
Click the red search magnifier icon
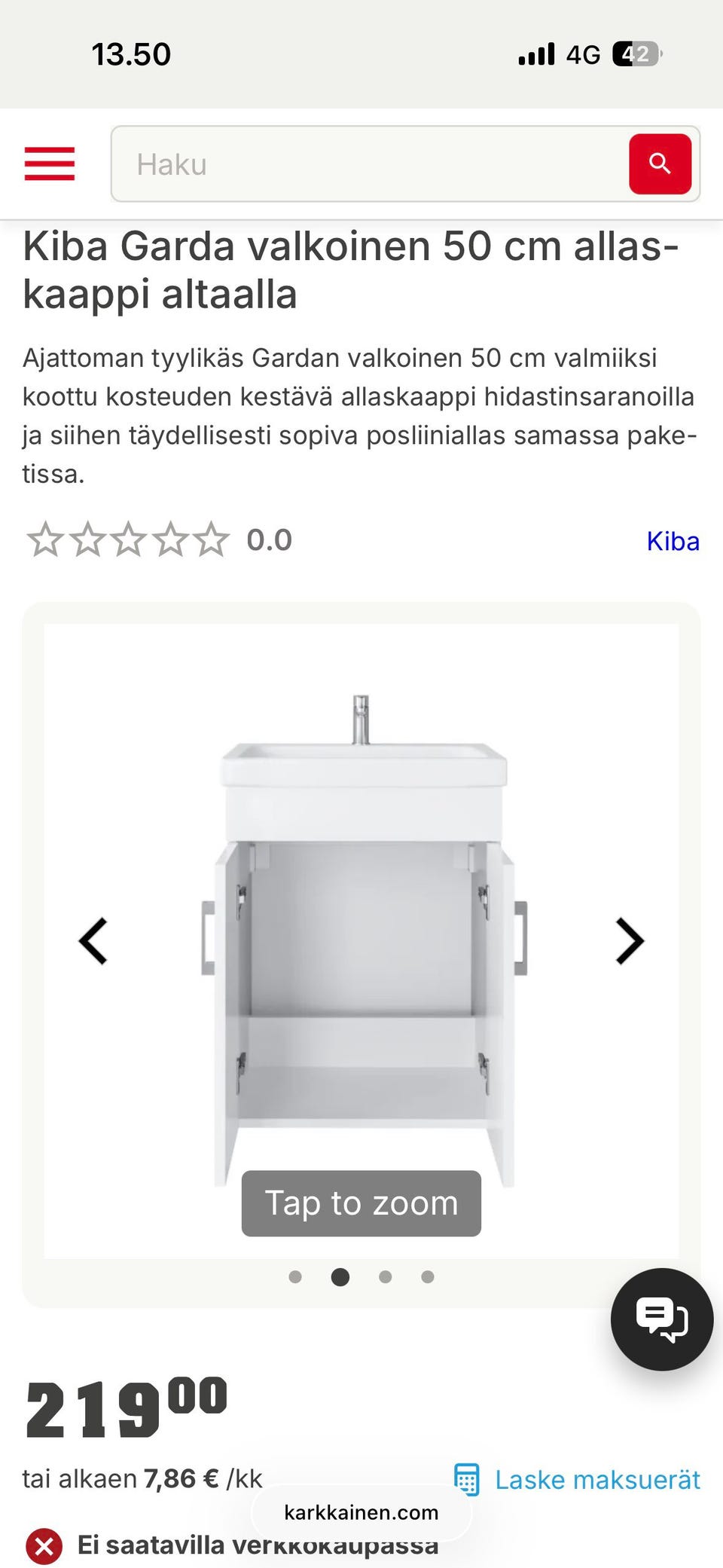click(x=660, y=165)
